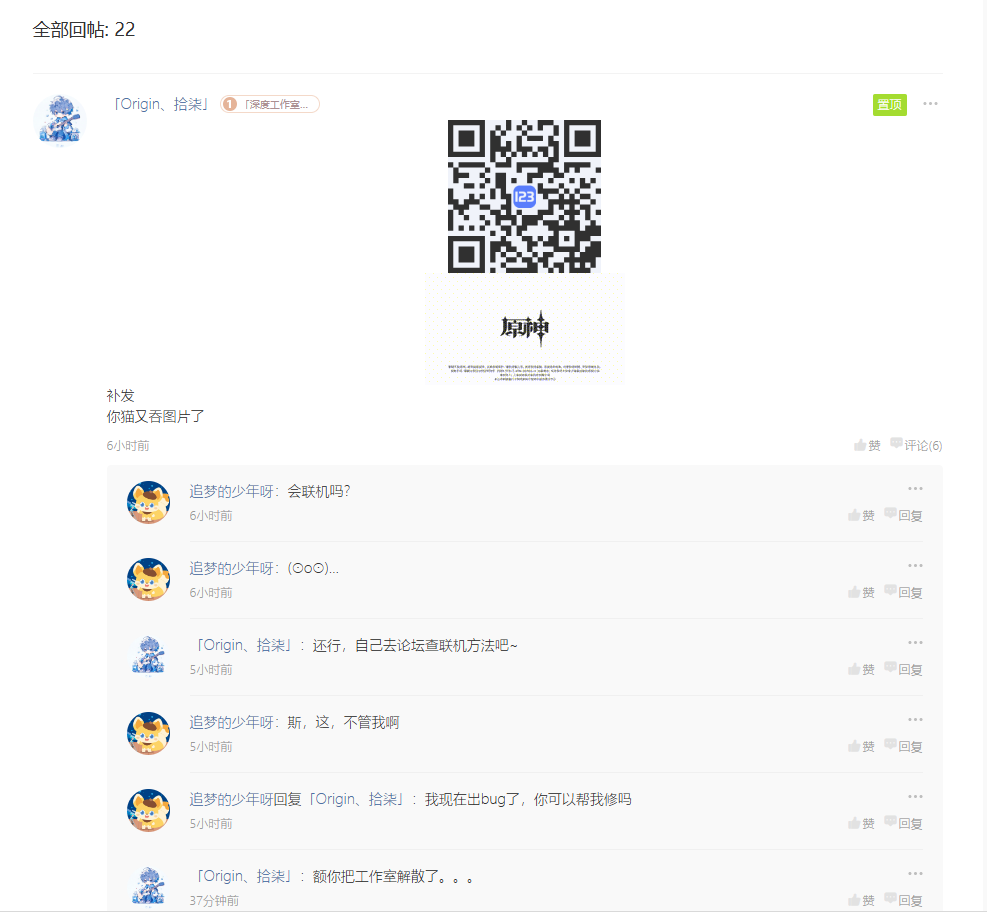Like the comment 我现在出bug了,你可以帮我修吗
This screenshot has width=987, height=912.
coord(861,823)
